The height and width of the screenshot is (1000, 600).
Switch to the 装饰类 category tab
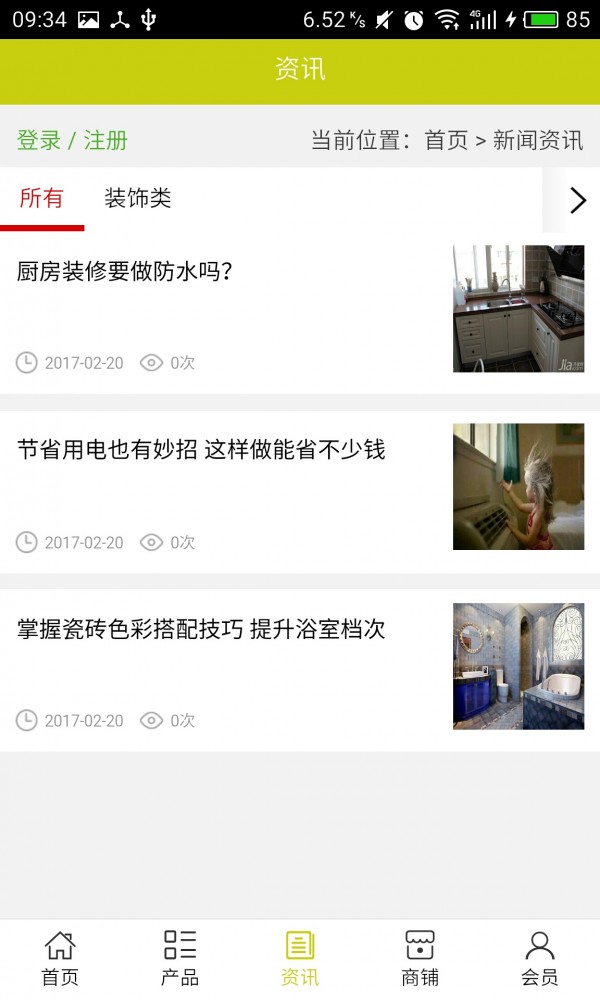(x=138, y=199)
